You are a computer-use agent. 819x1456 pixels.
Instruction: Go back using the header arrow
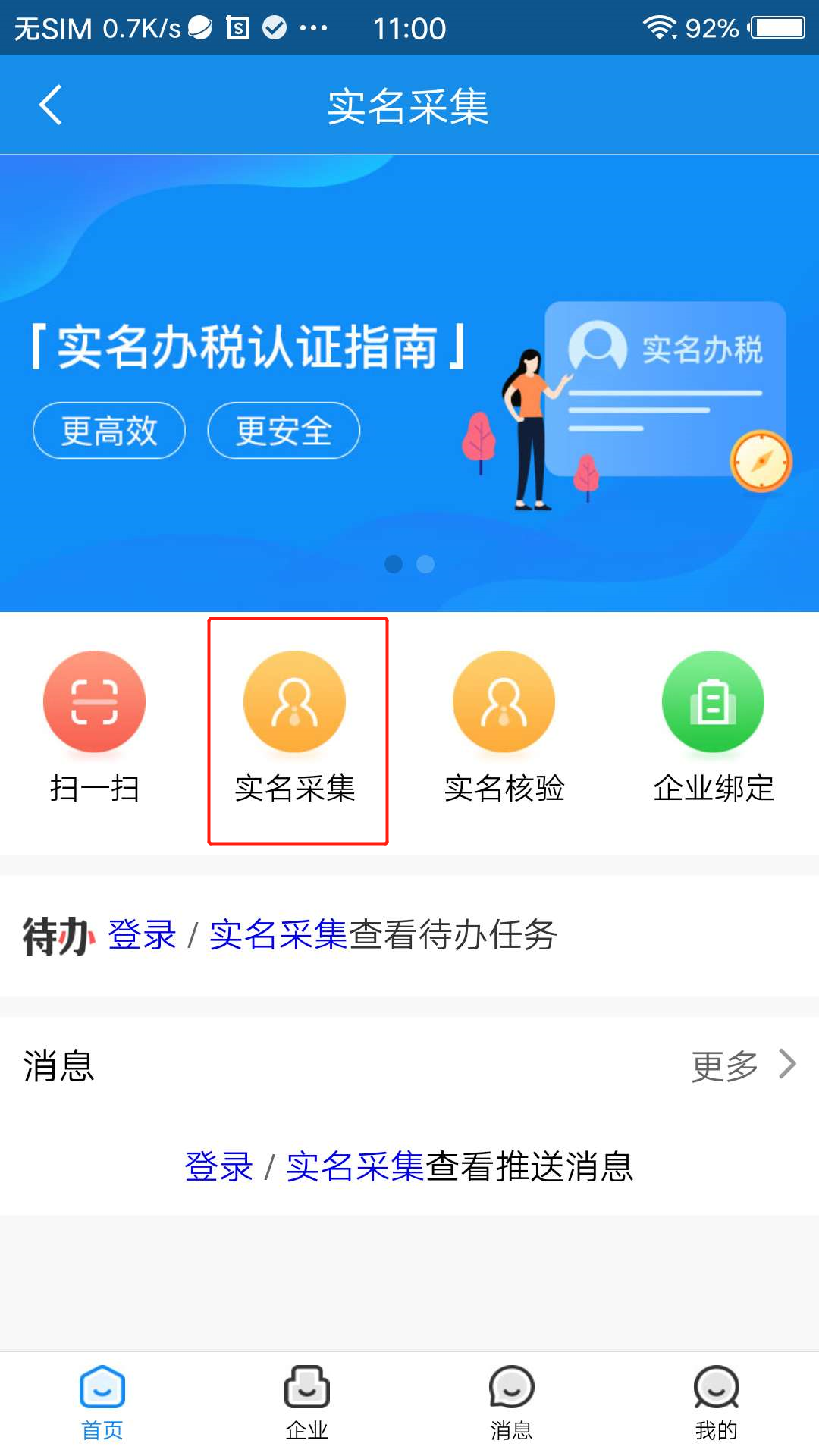tap(50, 105)
